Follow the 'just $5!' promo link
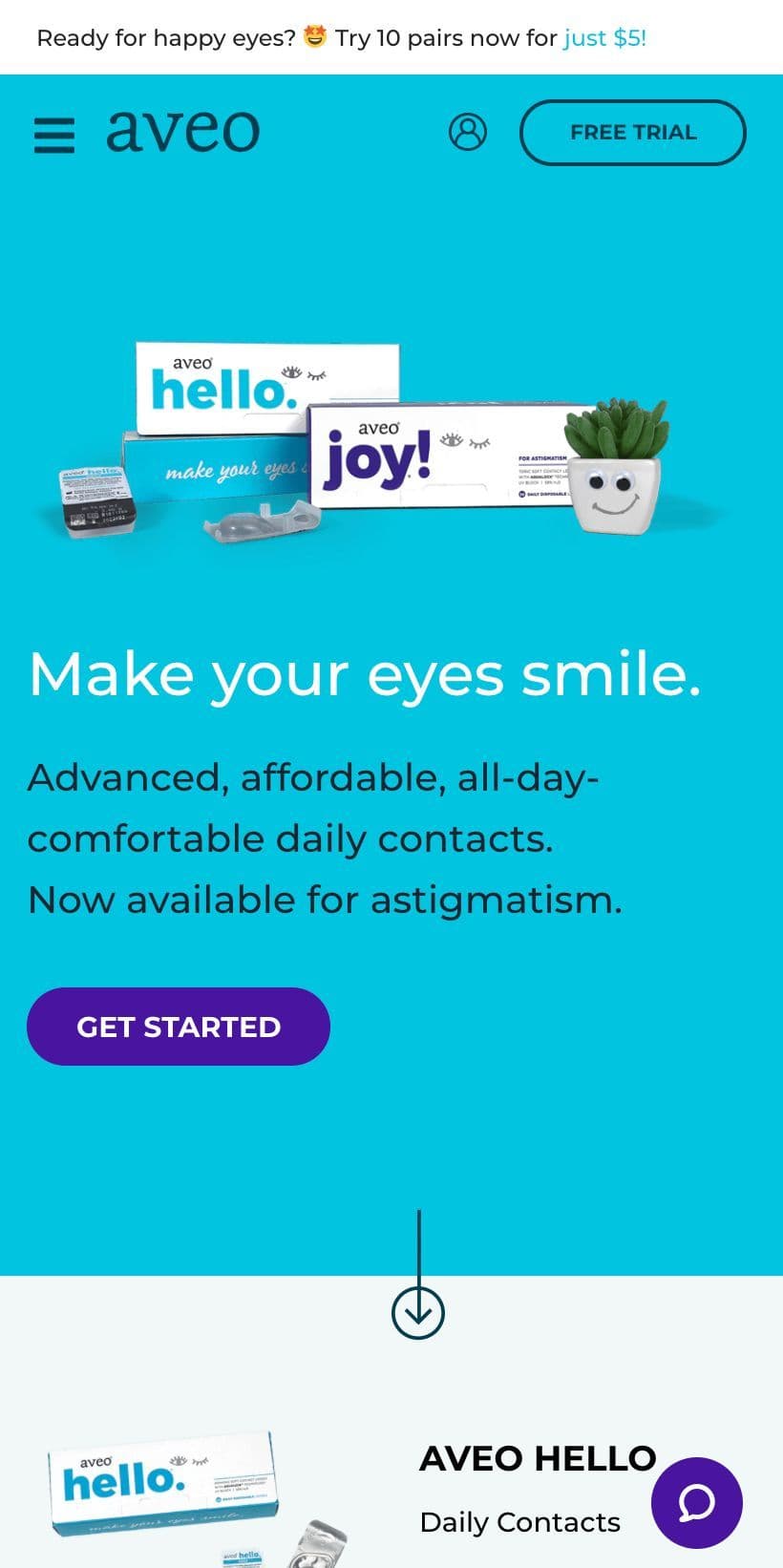Viewport: 783px width, 1568px height. 604,38
